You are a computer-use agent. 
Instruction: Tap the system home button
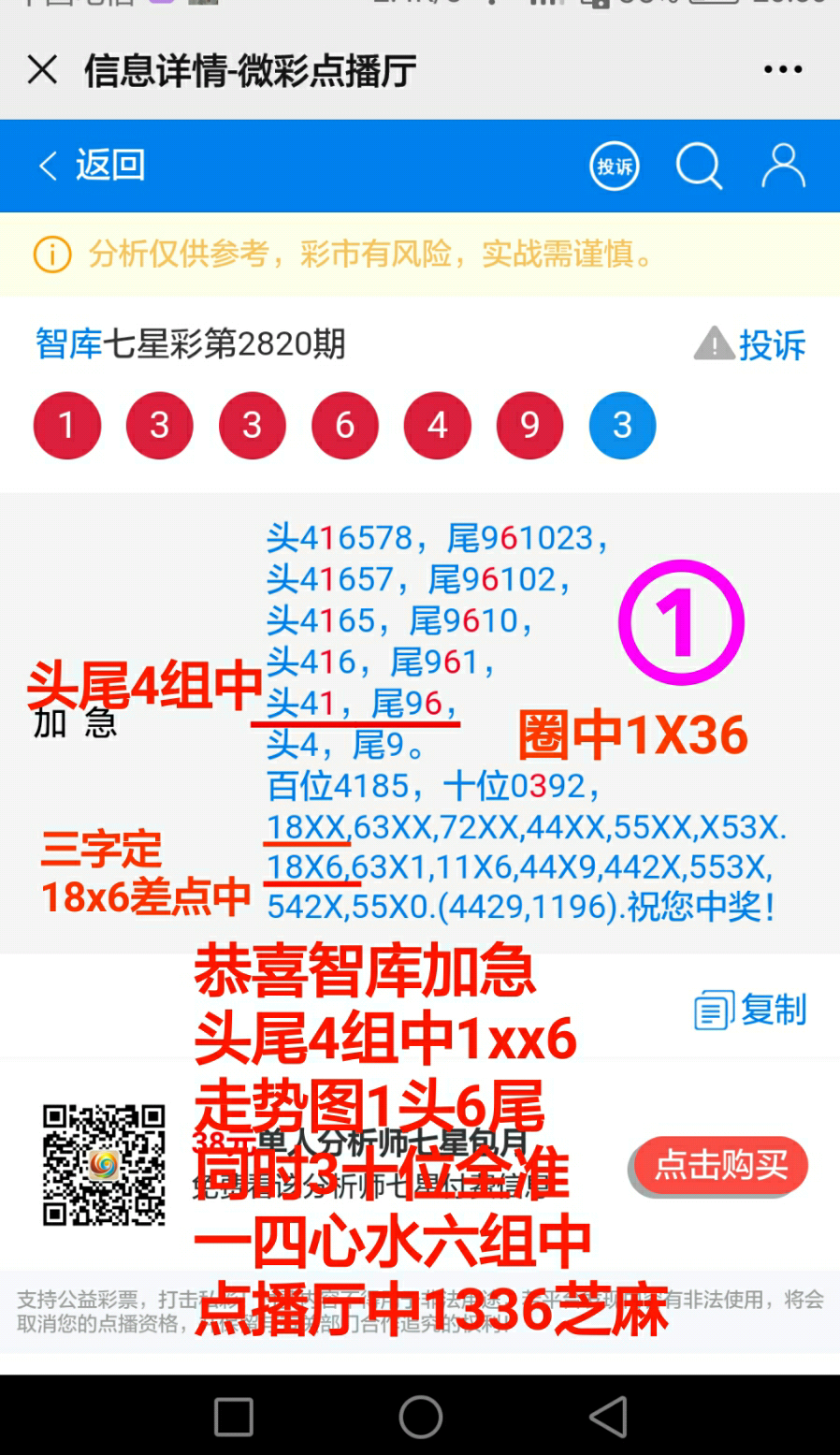point(420,1417)
